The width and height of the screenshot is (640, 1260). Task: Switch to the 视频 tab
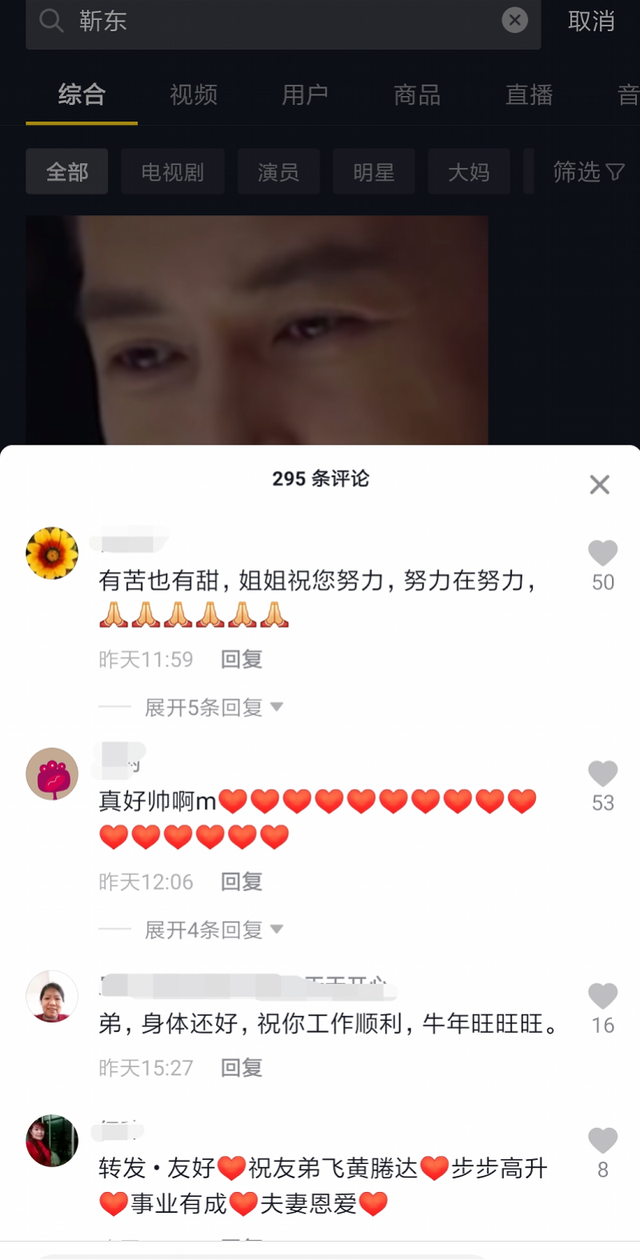coord(193,95)
